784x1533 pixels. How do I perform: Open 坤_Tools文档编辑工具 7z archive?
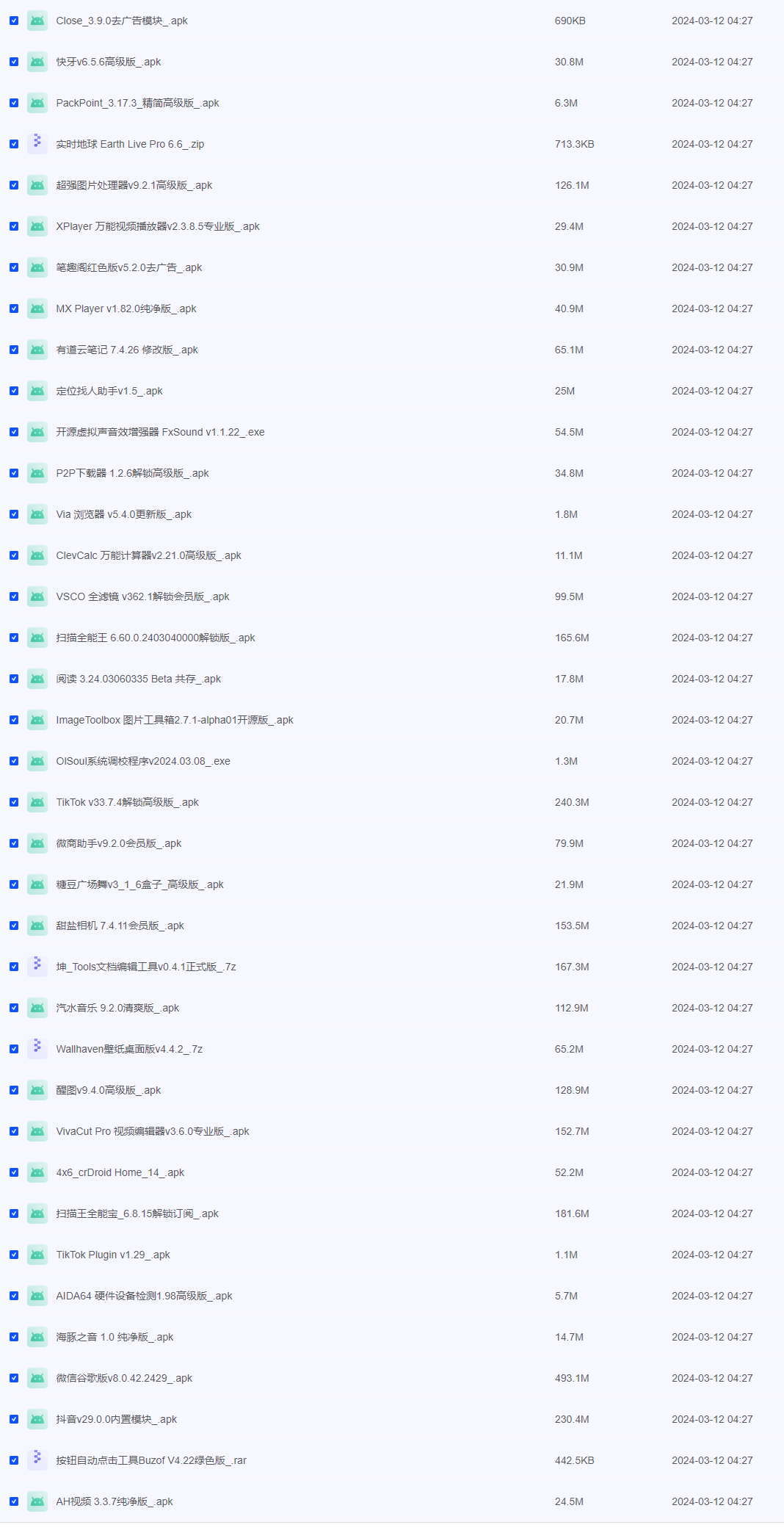click(x=145, y=967)
